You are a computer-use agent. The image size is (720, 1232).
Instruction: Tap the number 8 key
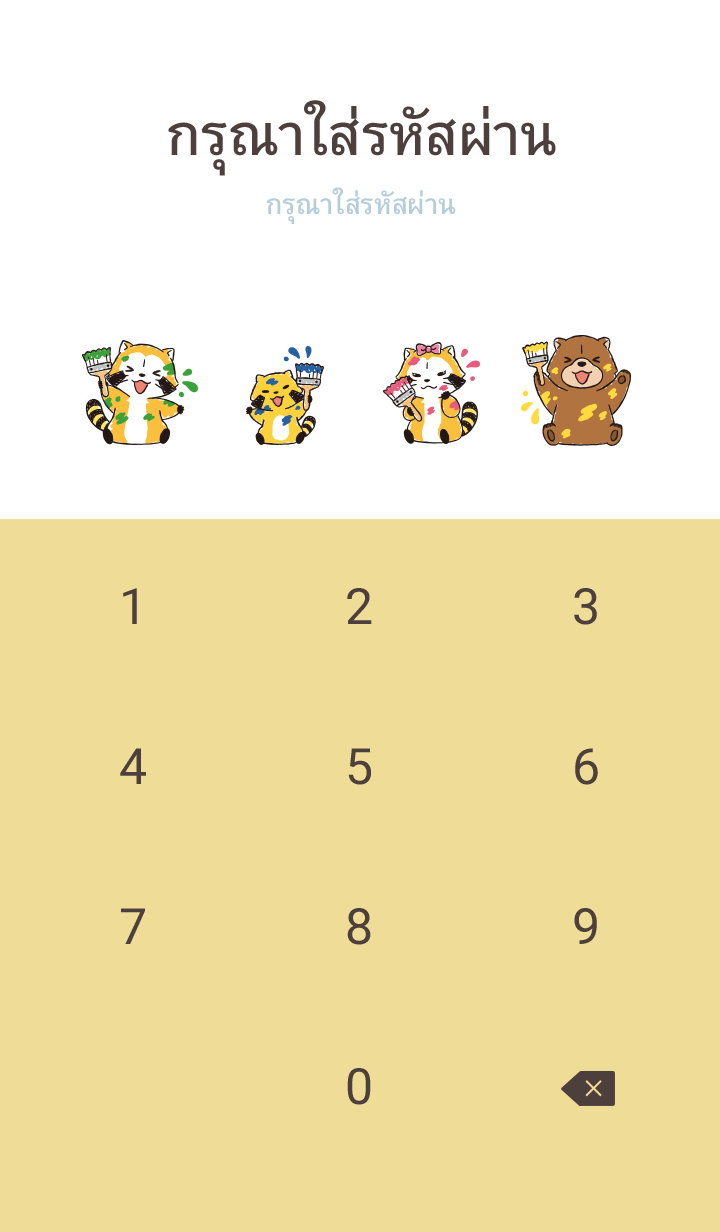[359, 928]
